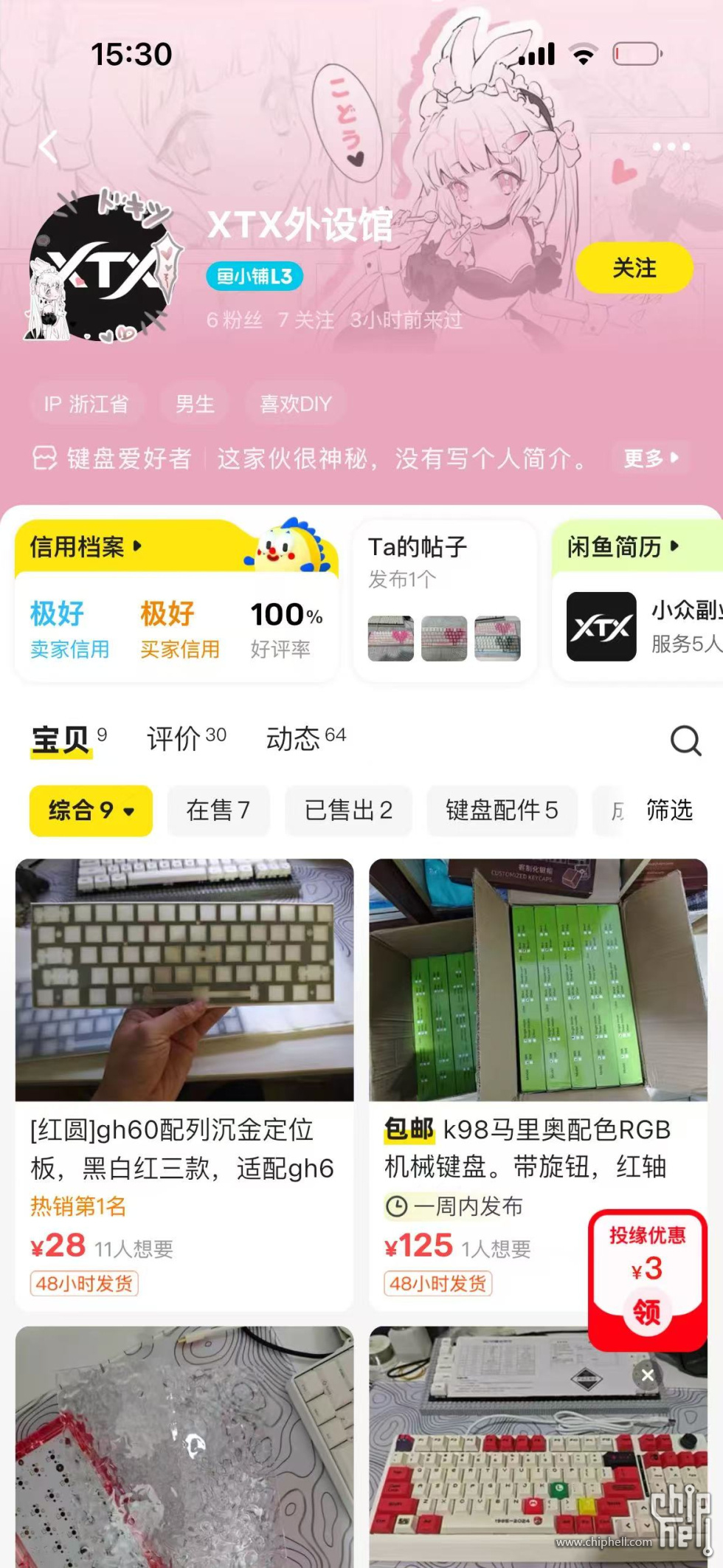Open the three-dot overflow menu
Image resolution: width=723 pixels, height=1568 pixels.
click(671, 147)
